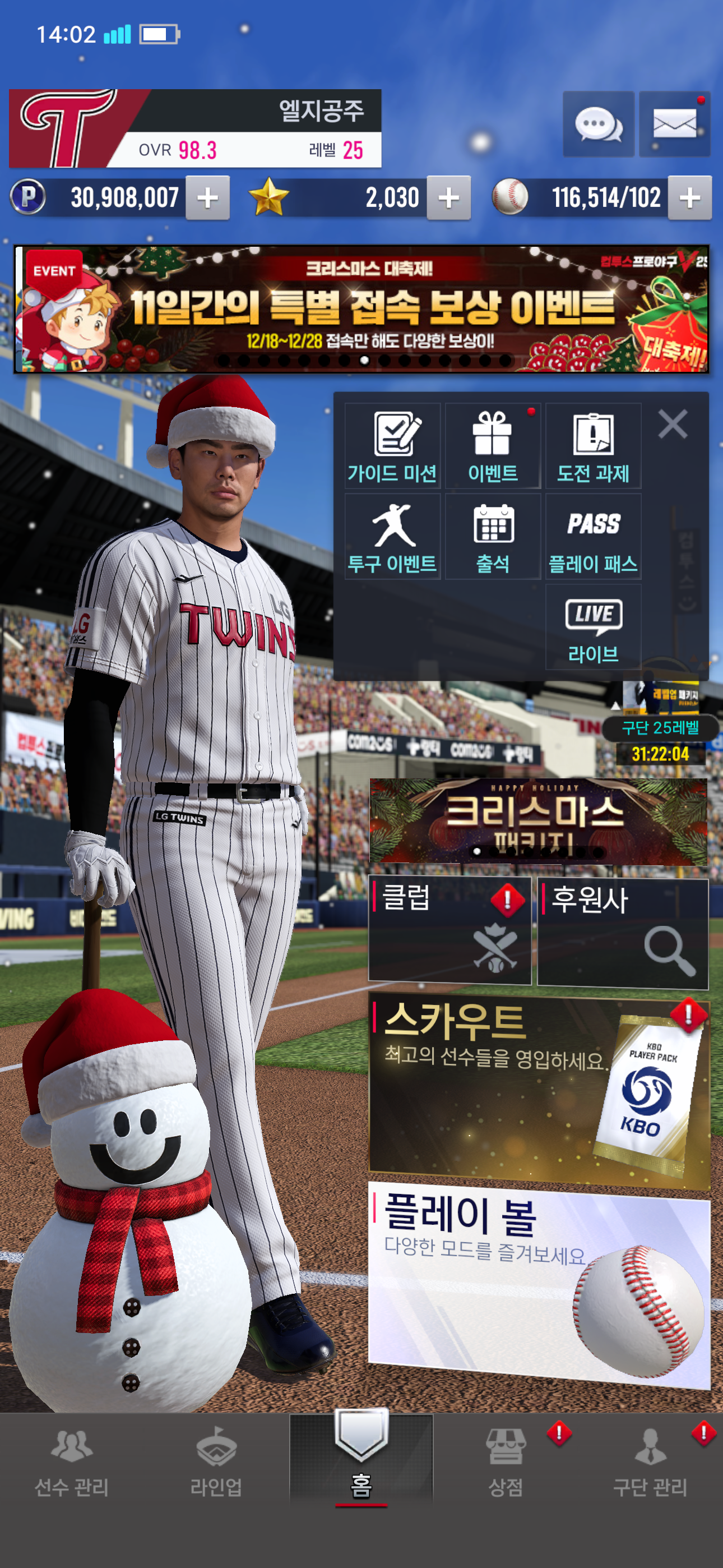Close the quick menu panel

click(673, 425)
